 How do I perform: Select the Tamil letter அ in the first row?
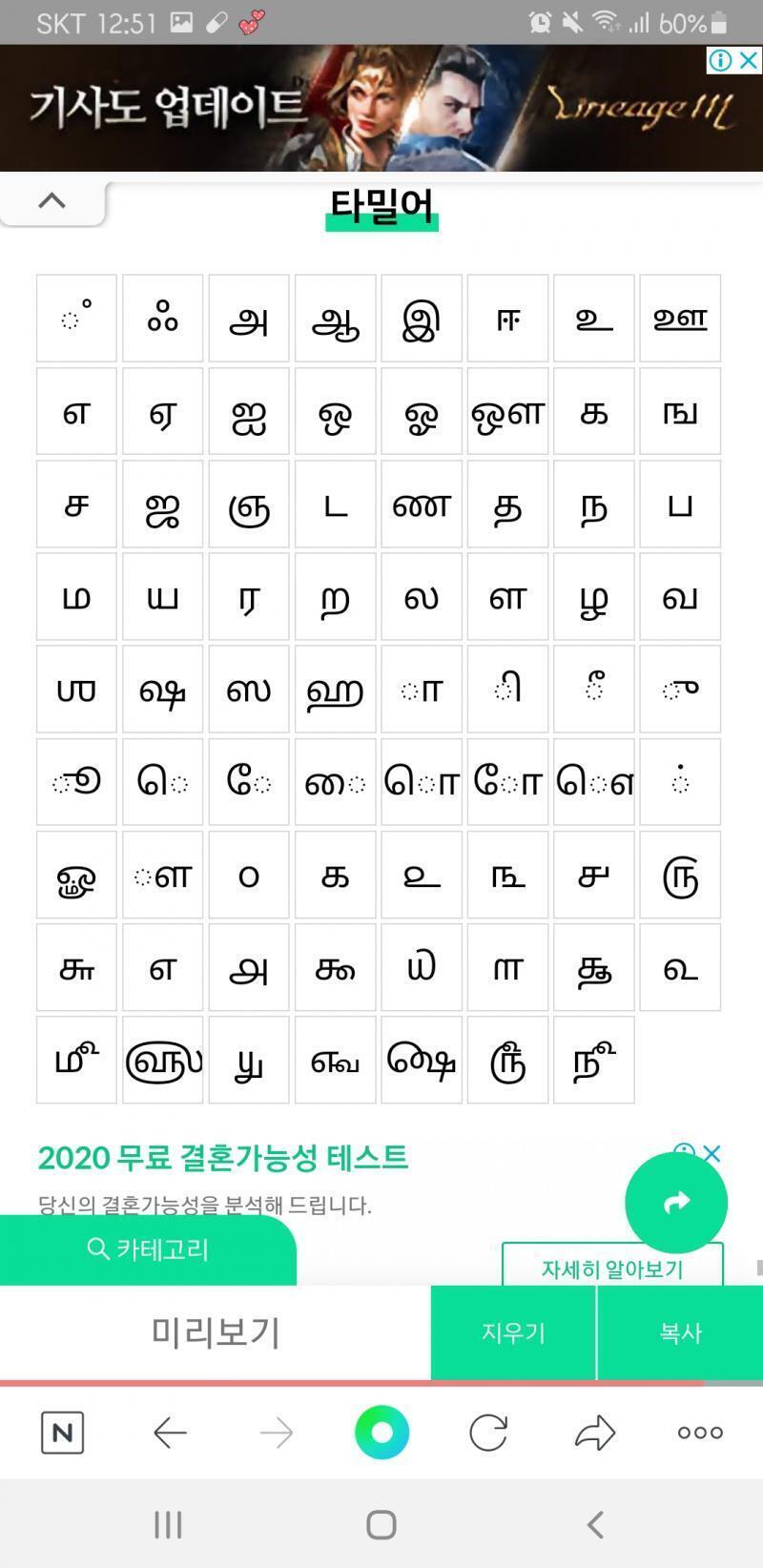[x=249, y=319]
